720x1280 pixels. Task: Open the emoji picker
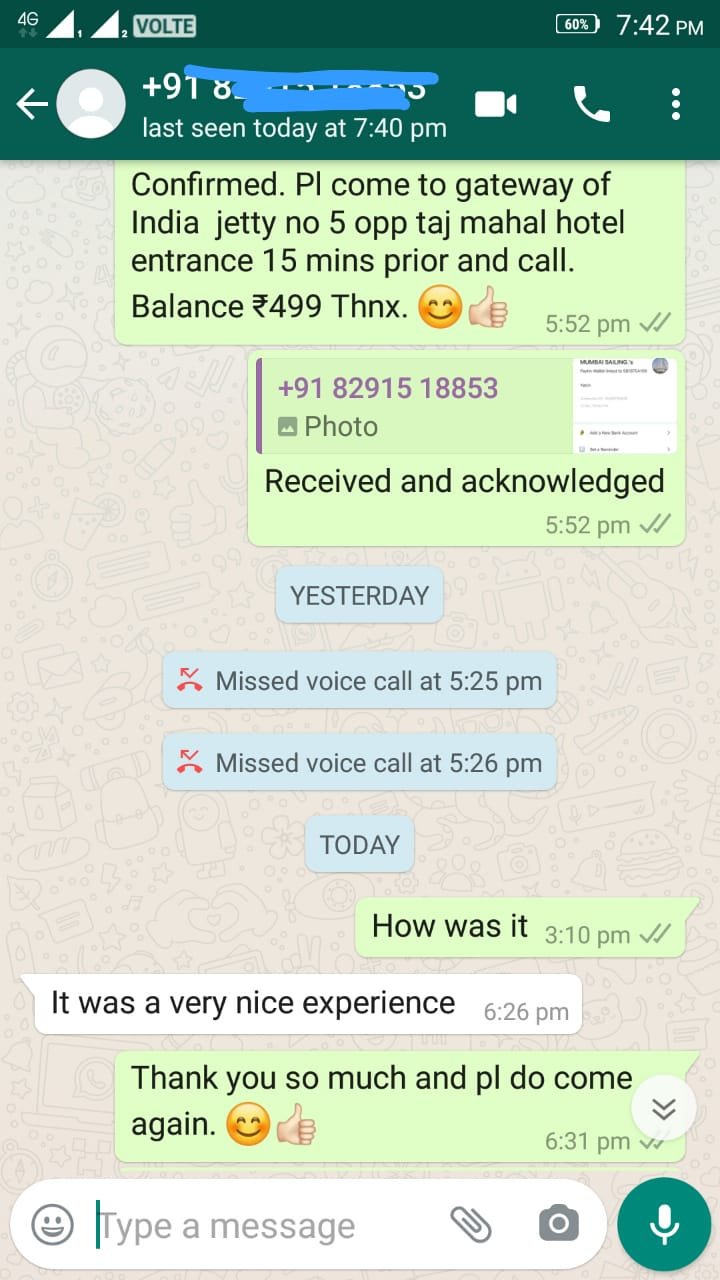(x=52, y=1225)
